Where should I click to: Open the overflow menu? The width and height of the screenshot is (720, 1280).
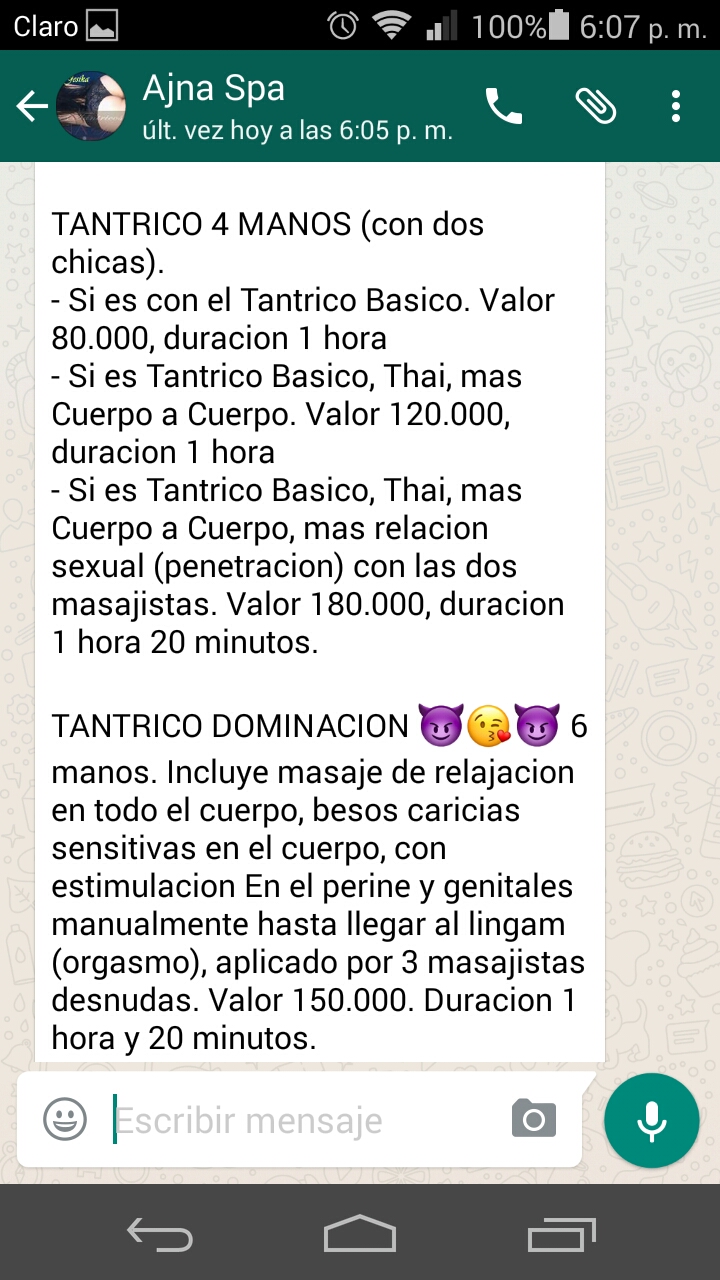[x=677, y=106]
